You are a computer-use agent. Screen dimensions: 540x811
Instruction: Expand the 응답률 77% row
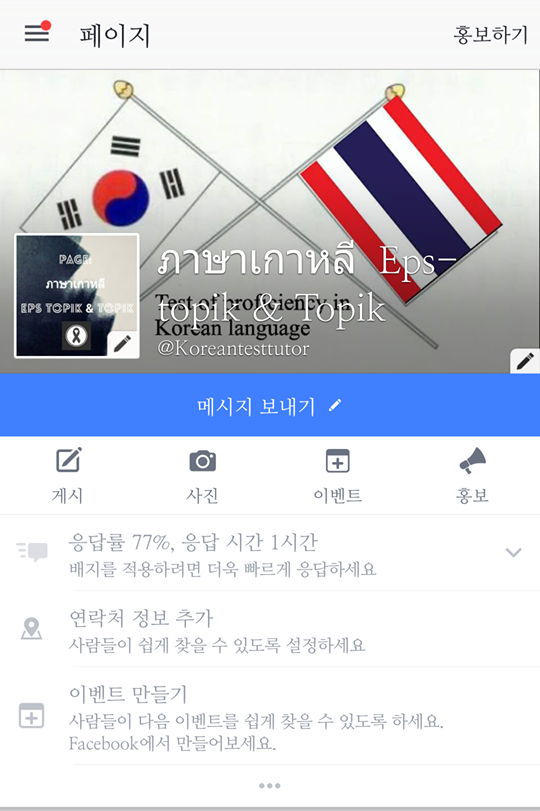pyautogui.click(x=270, y=553)
